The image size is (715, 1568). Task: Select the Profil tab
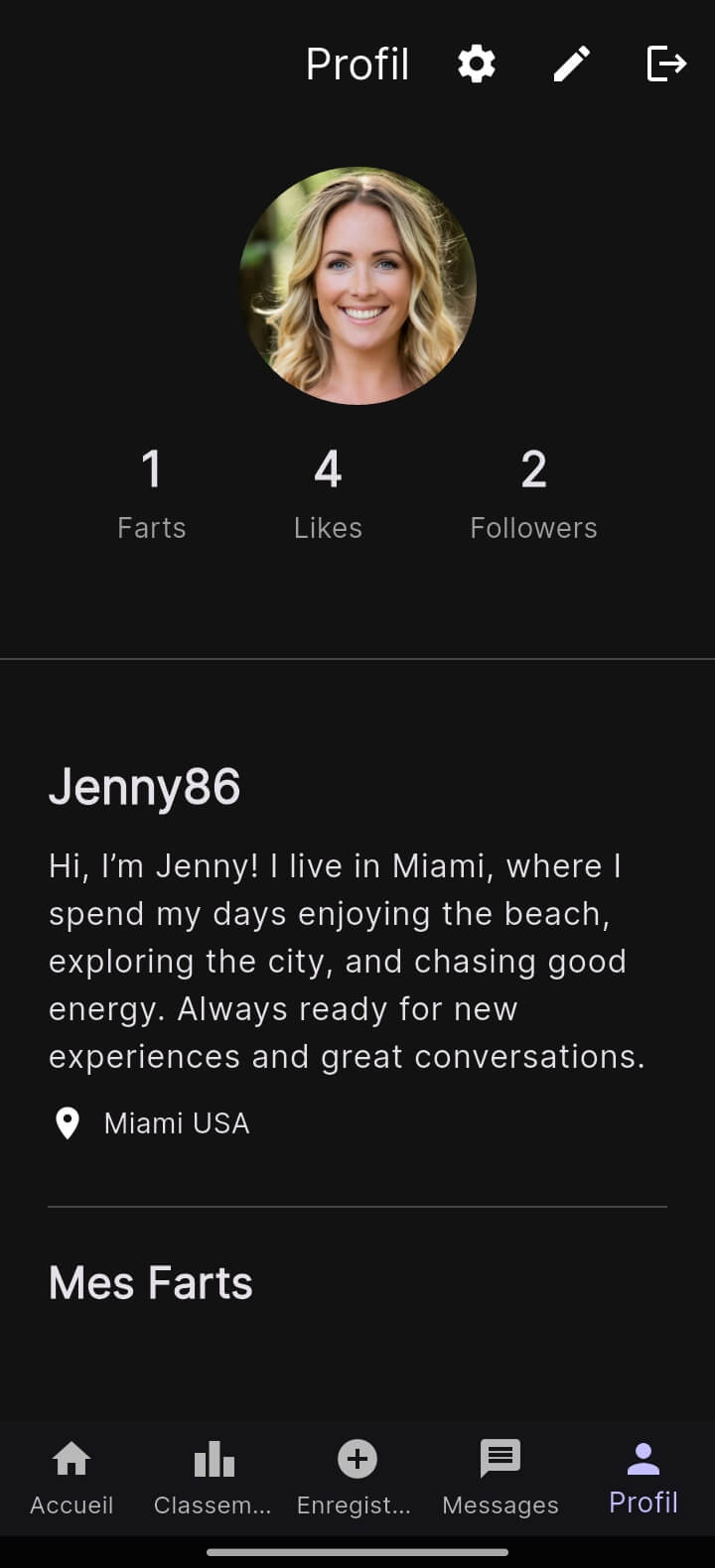click(x=643, y=1478)
